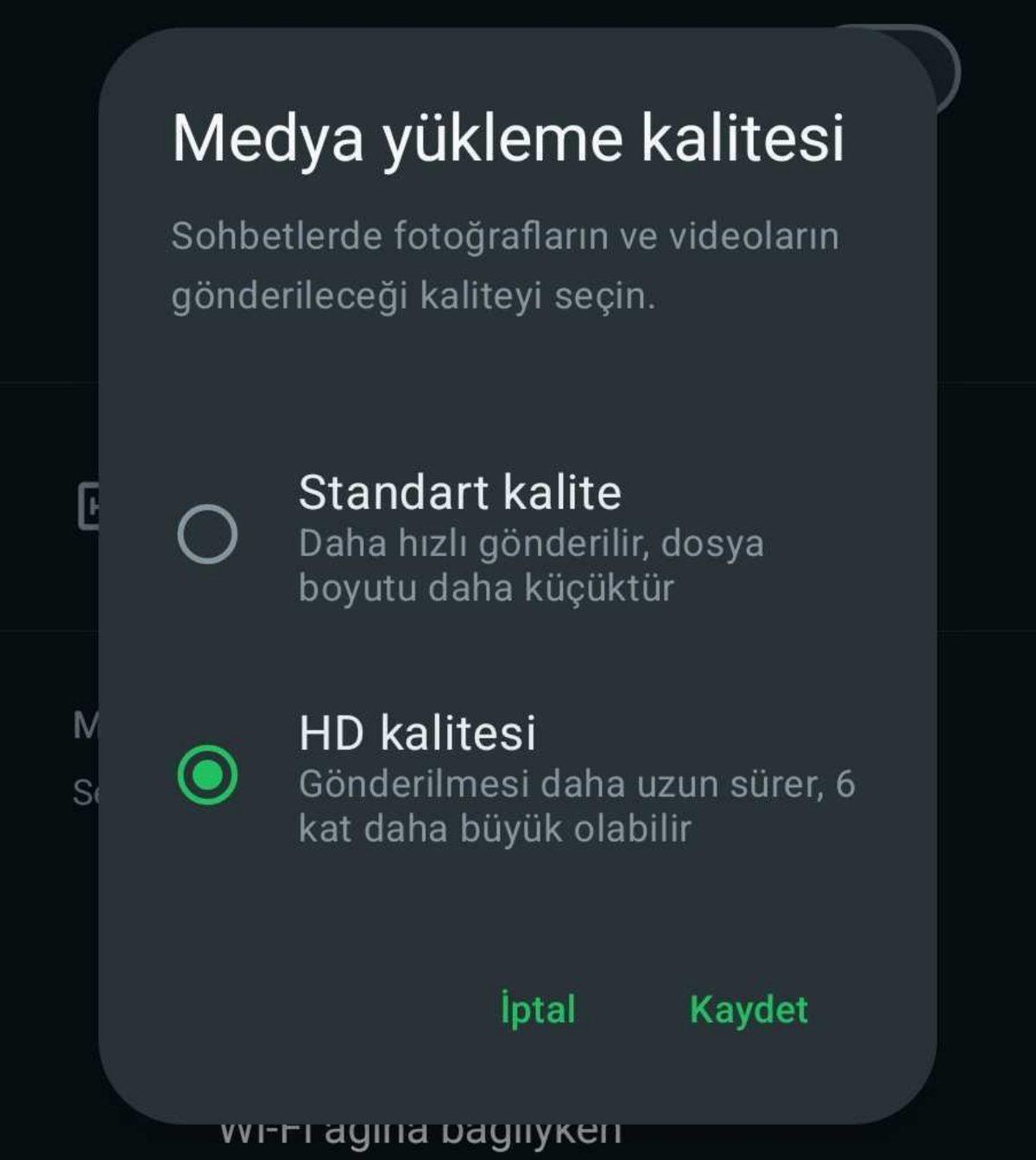Image resolution: width=1036 pixels, height=1160 pixels.
Task: Click the partially visible M label on the left
Action: (x=85, y=723)
